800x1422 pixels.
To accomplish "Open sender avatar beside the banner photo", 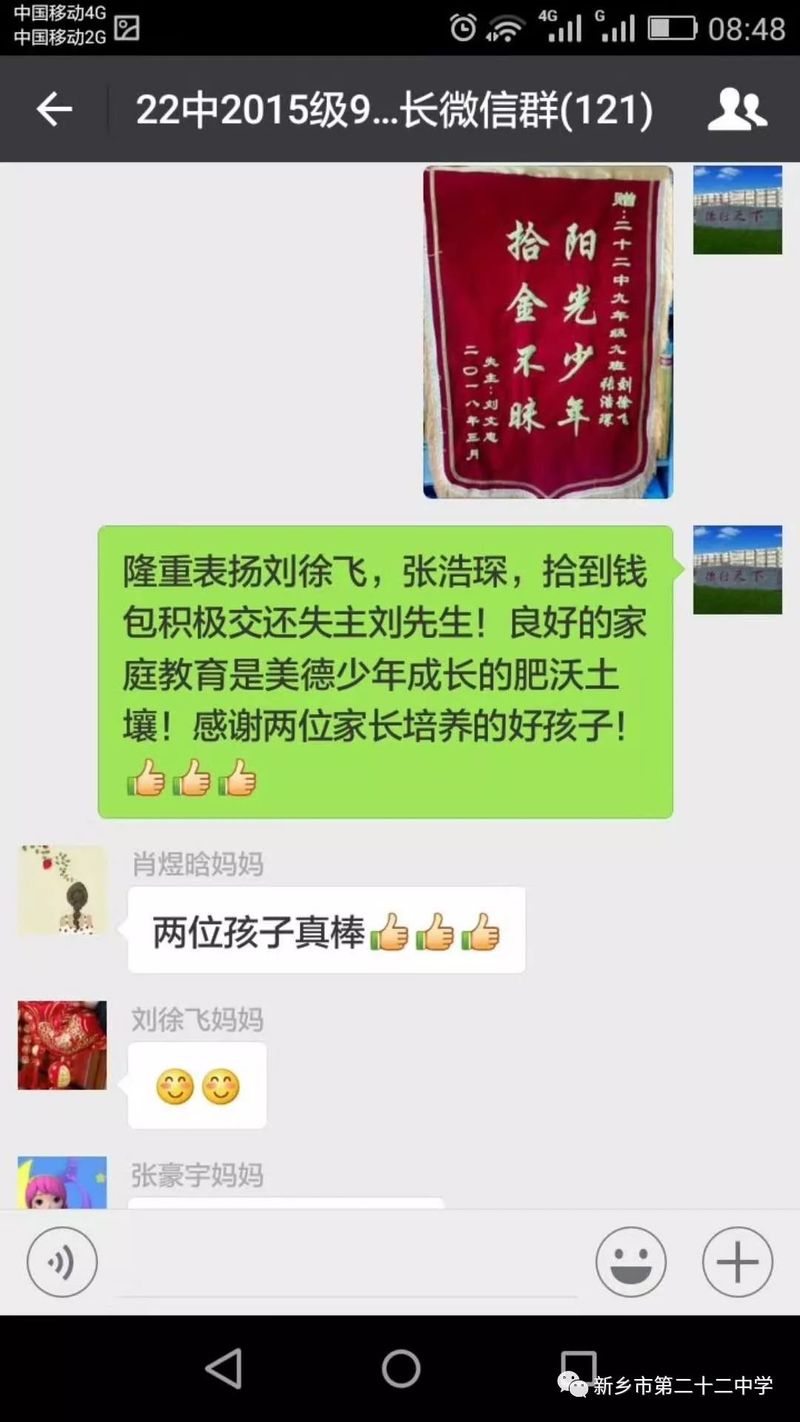I will click(737, 210).
